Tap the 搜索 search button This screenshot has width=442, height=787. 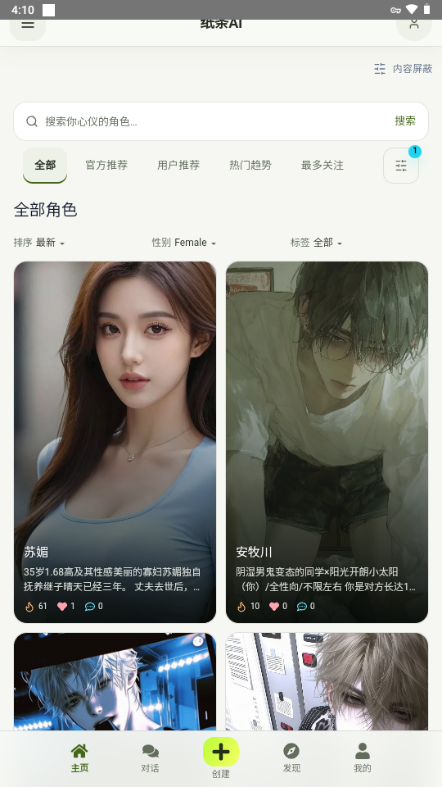coord(405,121)
